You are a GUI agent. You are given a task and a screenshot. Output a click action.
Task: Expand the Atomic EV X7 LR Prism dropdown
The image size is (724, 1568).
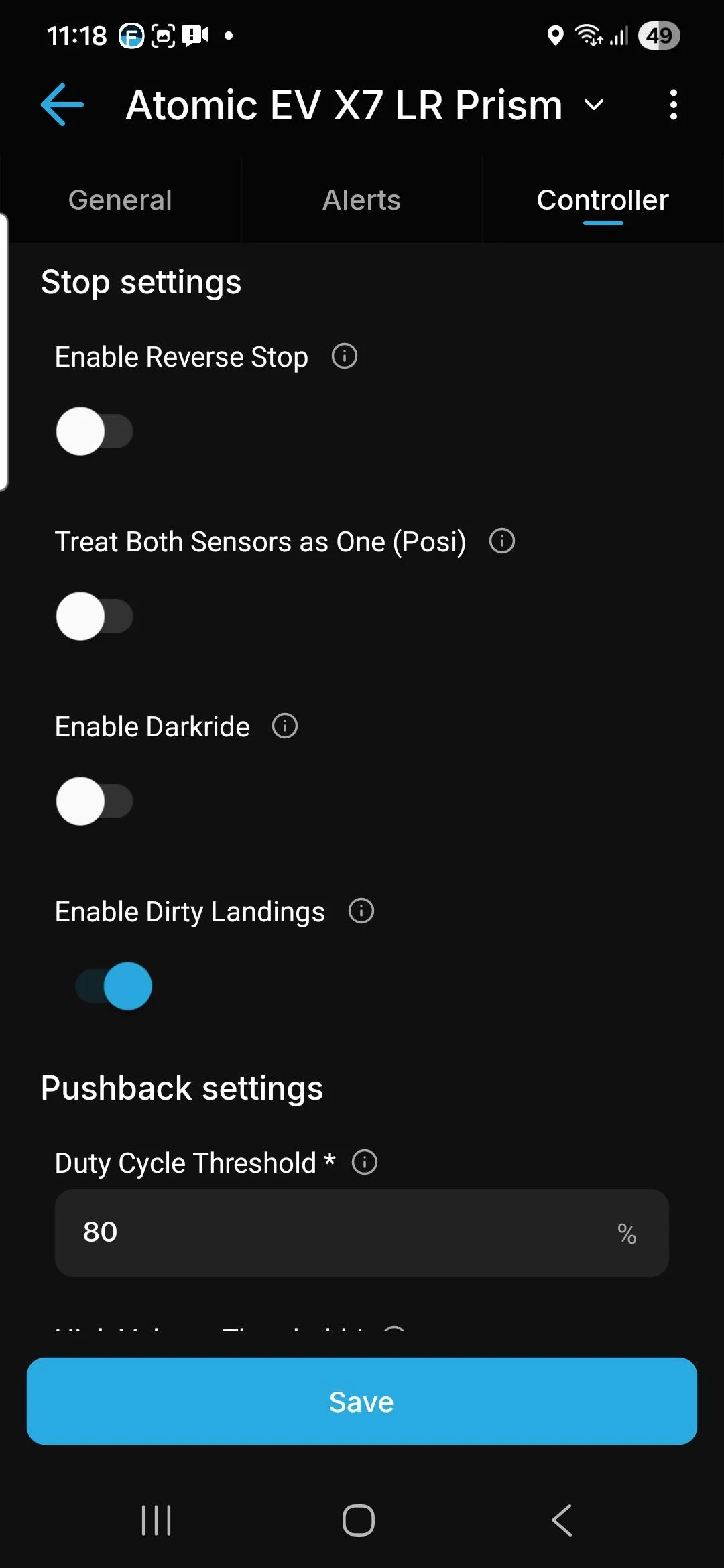click(x=593, y=105)
